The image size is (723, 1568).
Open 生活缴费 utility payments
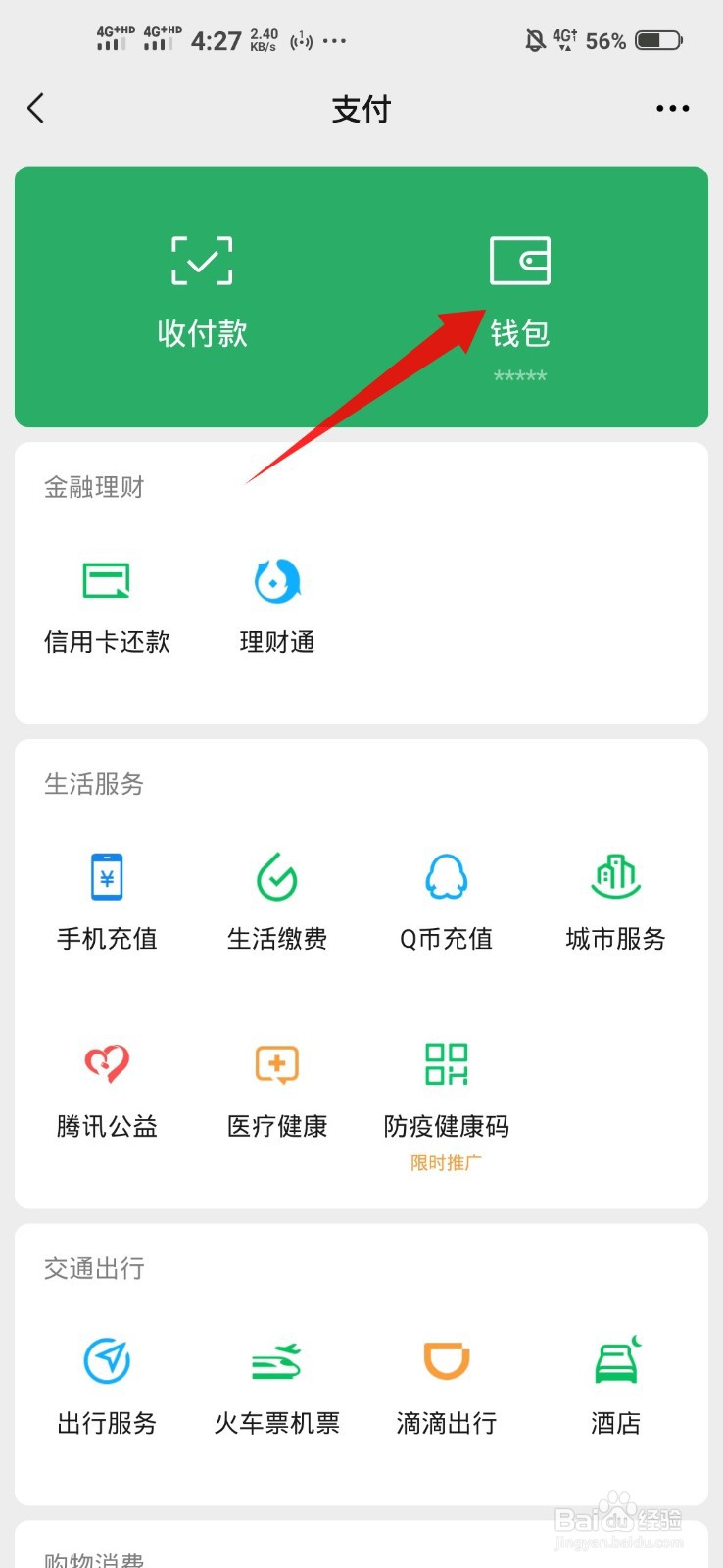277,904
